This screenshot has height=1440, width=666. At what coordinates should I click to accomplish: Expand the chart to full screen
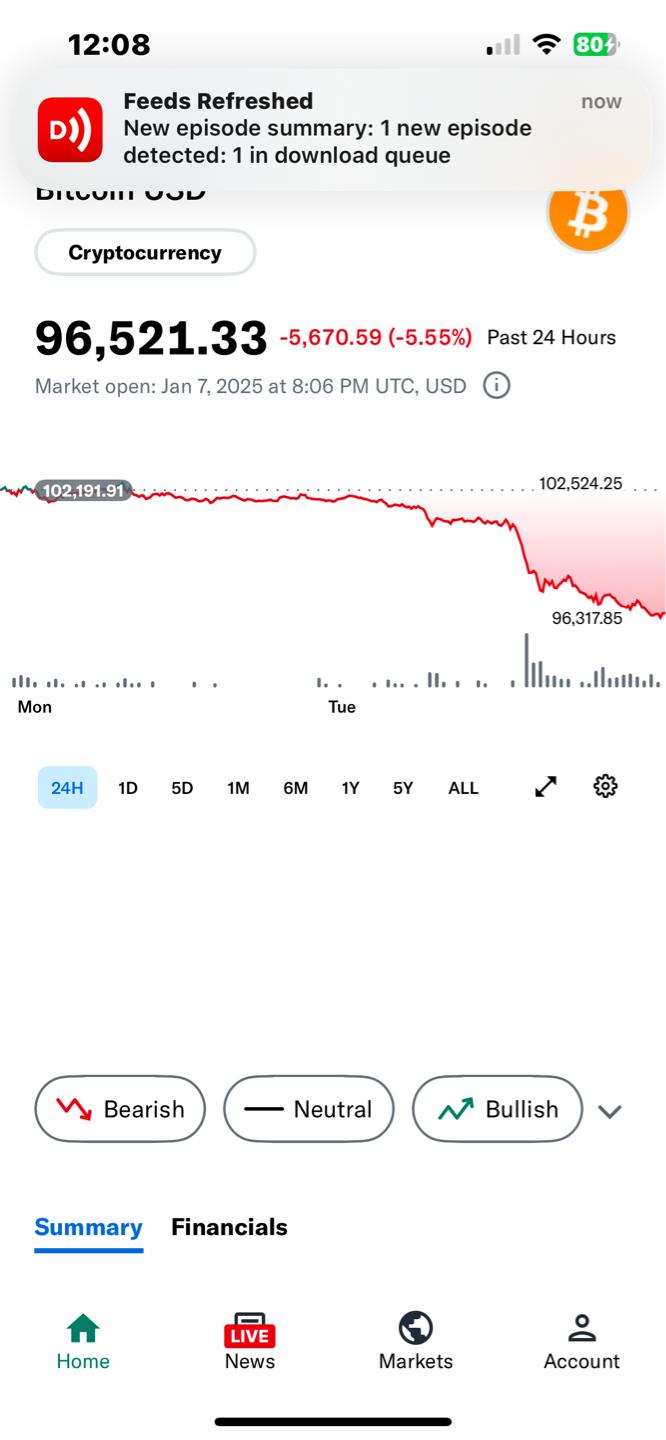[x=546, y=787]
